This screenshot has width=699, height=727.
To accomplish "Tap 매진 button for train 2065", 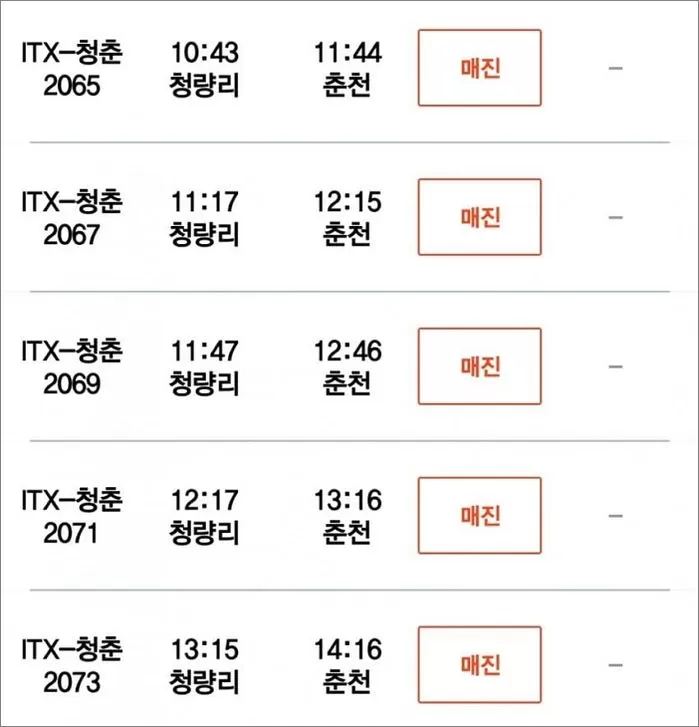I will tap(479, 68).
